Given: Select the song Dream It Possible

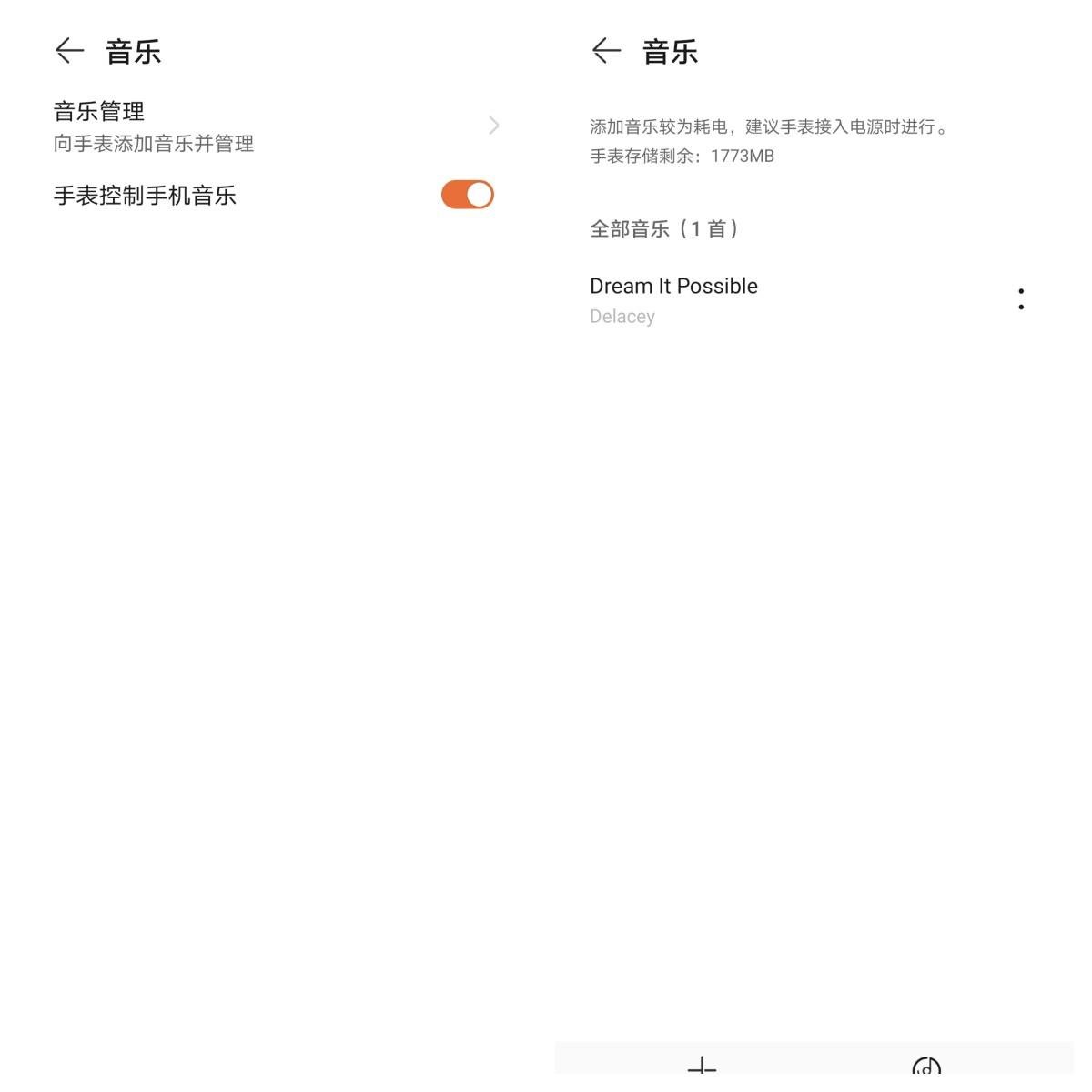Looking at the screenshot, I should [673, 298].
